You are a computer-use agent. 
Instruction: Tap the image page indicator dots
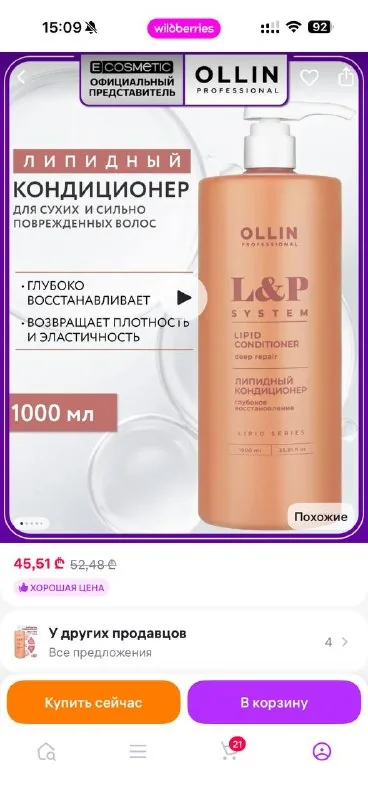31,523
